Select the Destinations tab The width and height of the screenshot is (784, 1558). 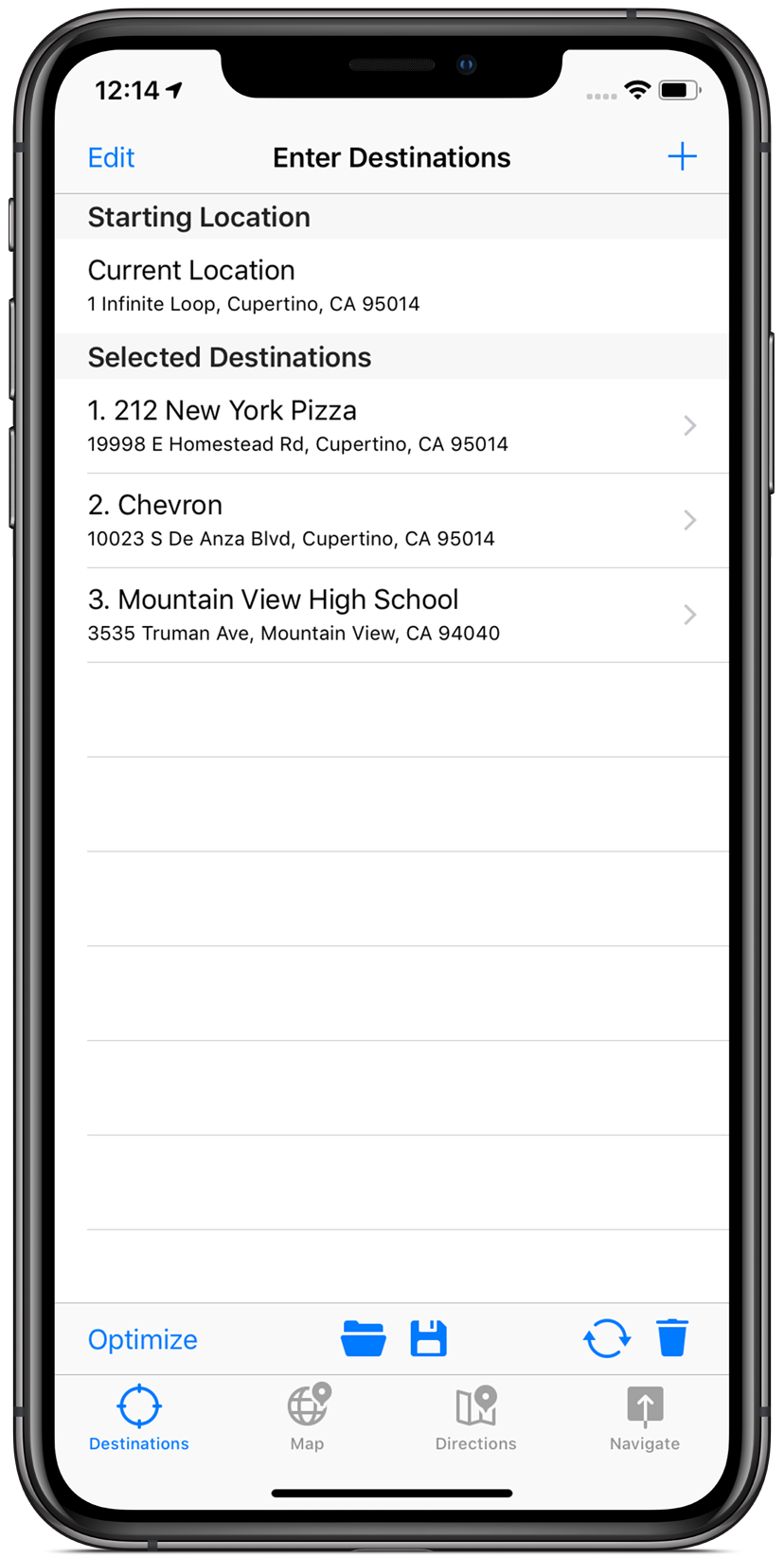(x=139, y=1418)
